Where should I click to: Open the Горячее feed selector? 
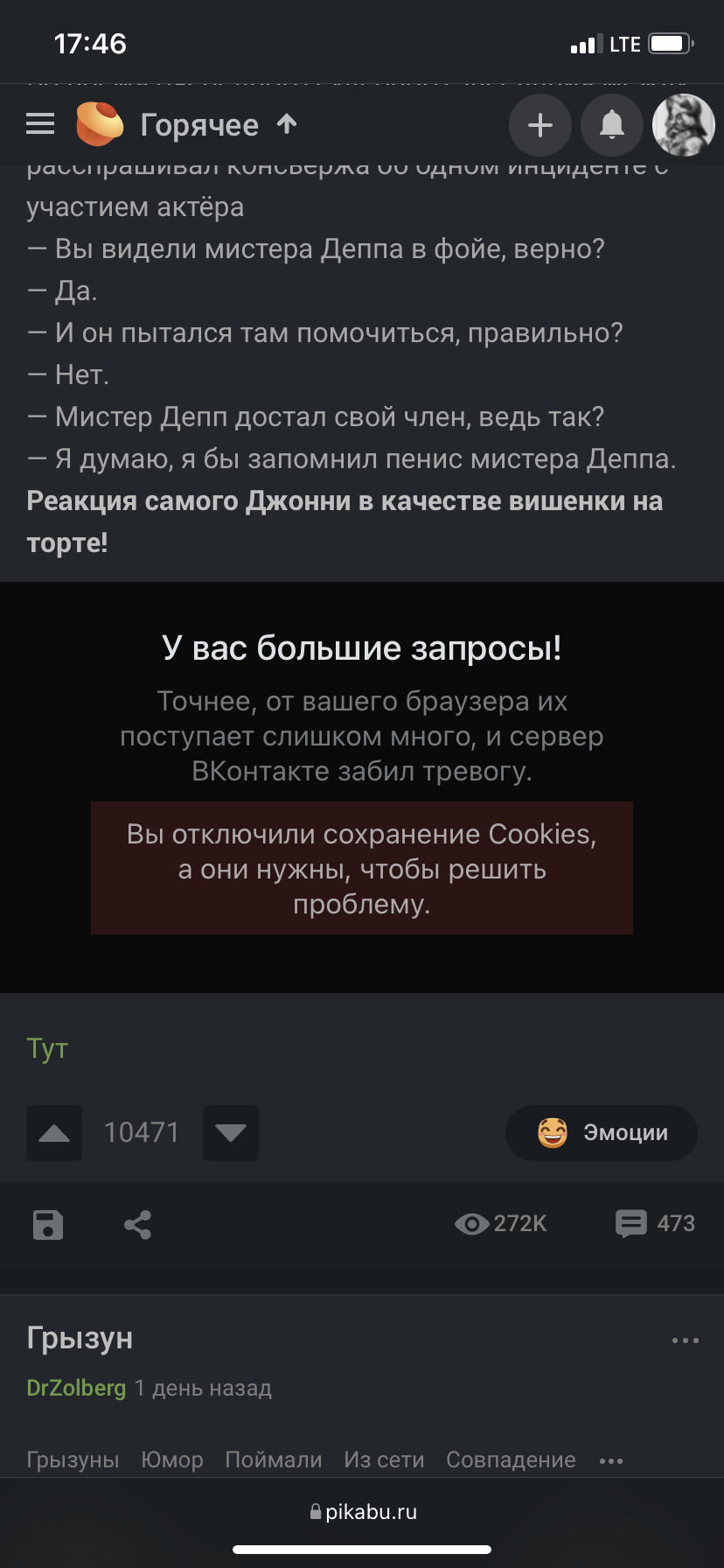click(219, 125)
